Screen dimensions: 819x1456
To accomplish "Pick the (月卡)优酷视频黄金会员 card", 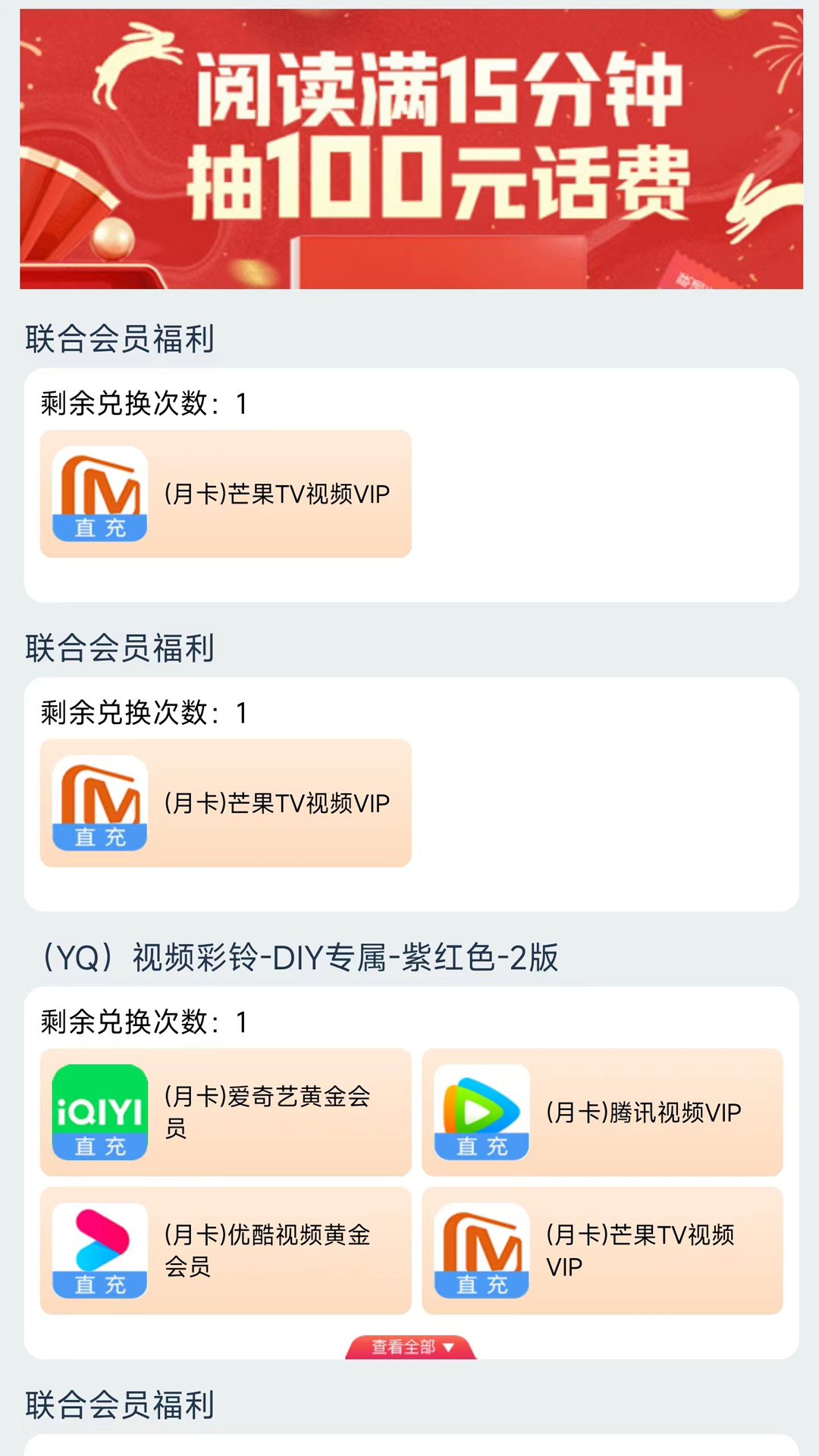I will [x=225, y=1250].
